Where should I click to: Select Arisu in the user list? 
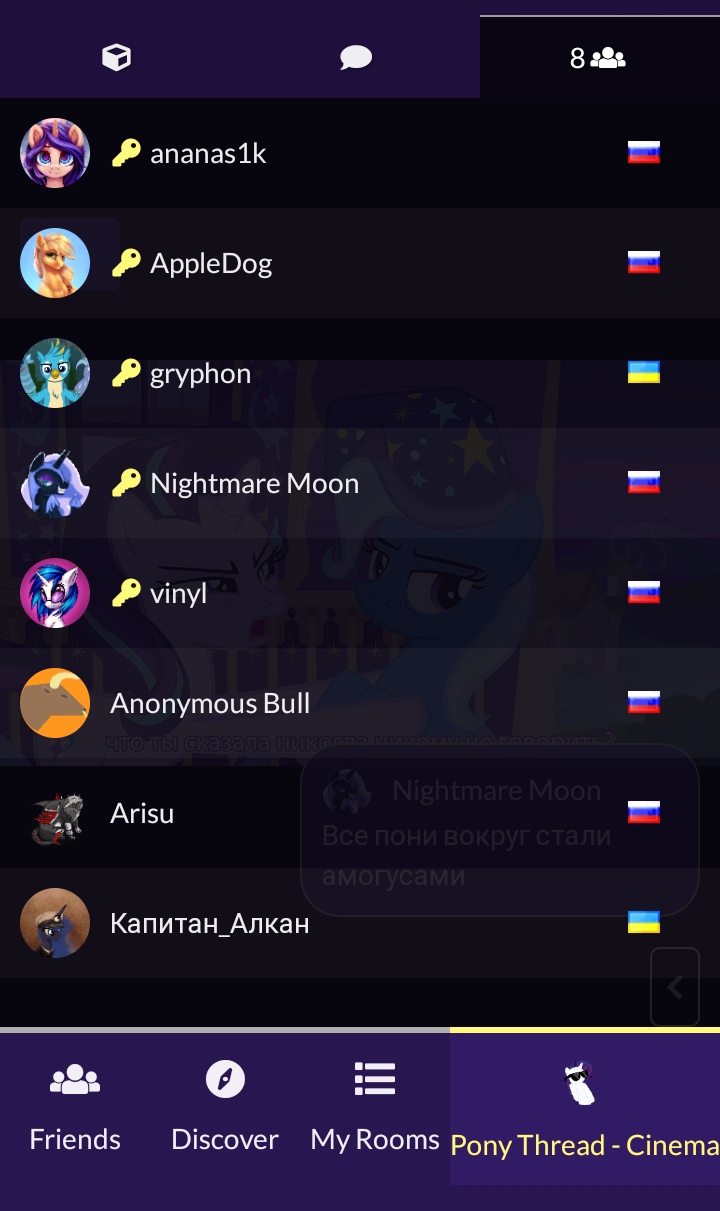pyautogui.click(x=360, y=813)
